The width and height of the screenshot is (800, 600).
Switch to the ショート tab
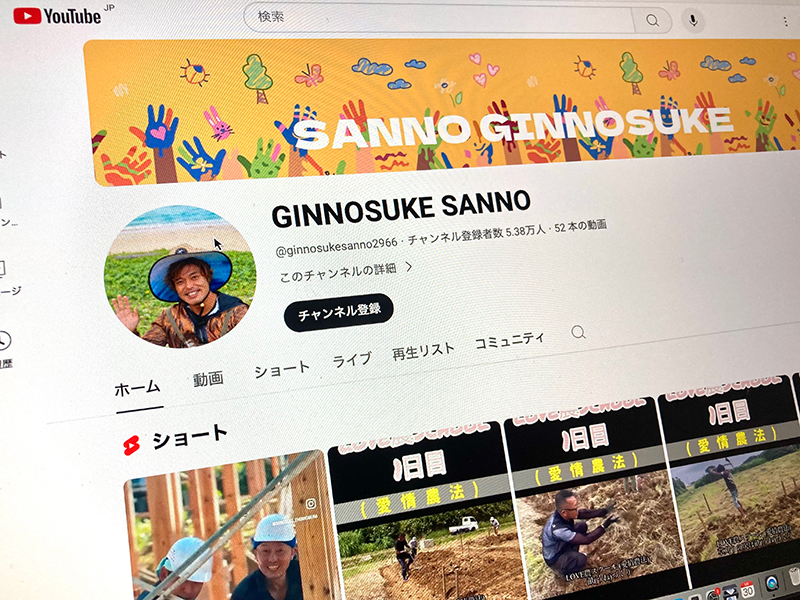(x=281, y=369)
